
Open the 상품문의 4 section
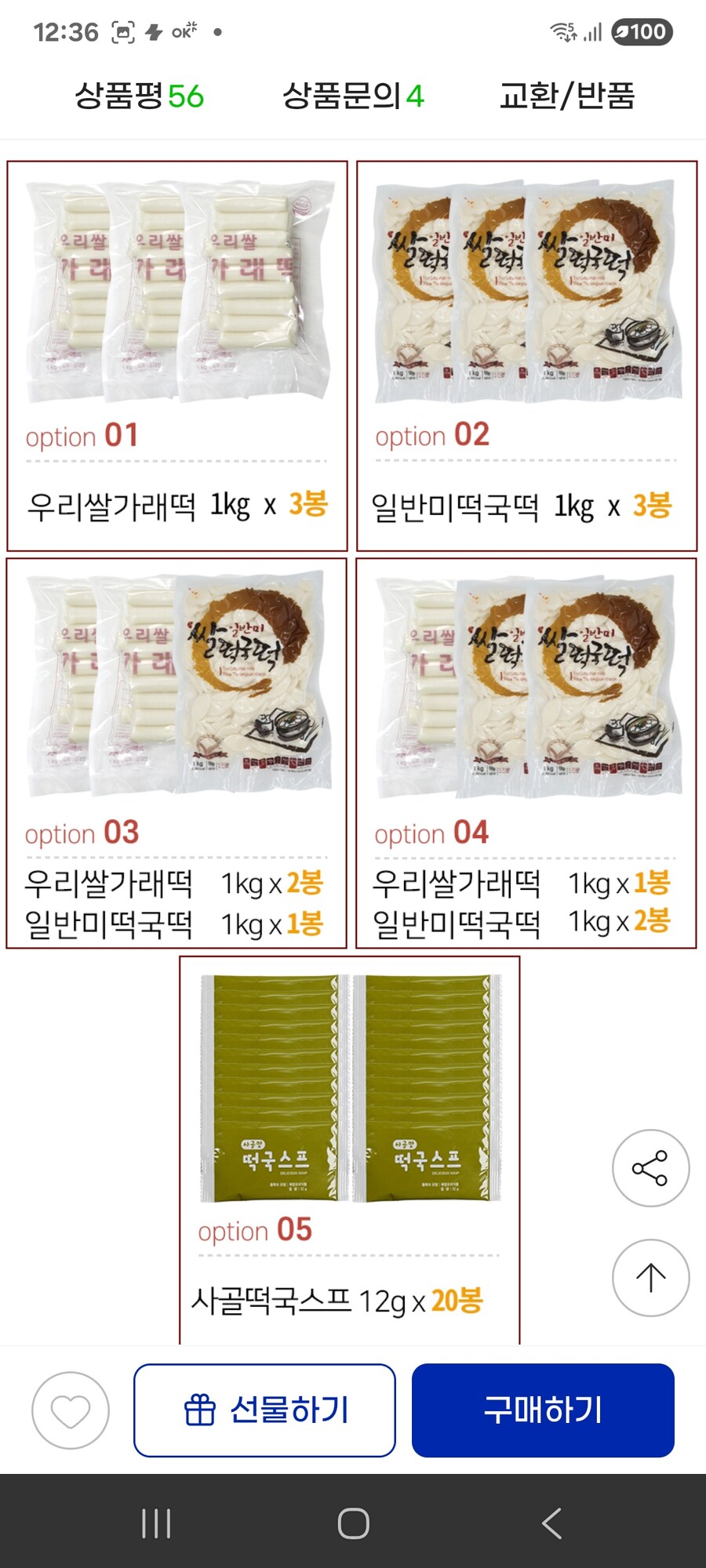(x=351, y=95)
